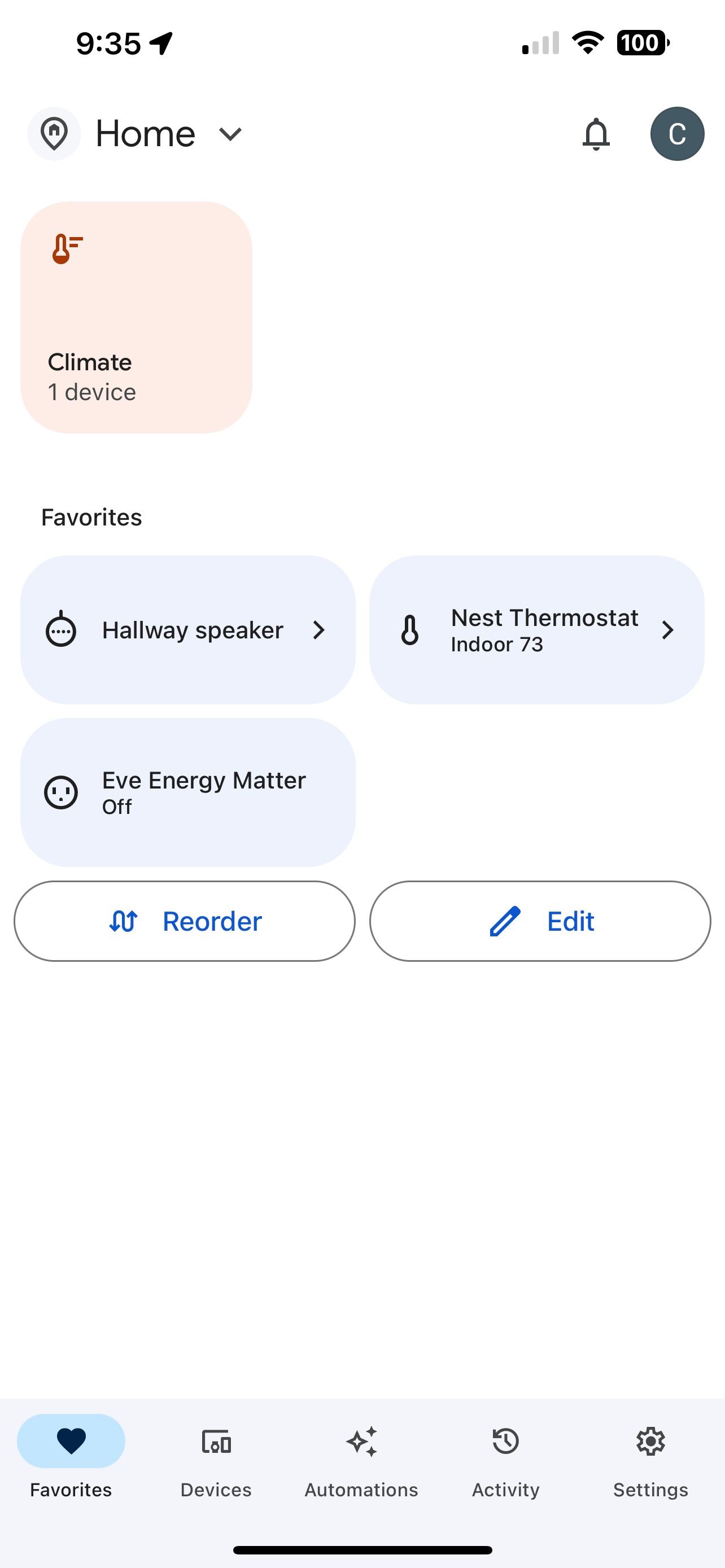
Task: Tap Hallway speaker tile to control it
Action: pyautogui.click(x=189, y=630)
